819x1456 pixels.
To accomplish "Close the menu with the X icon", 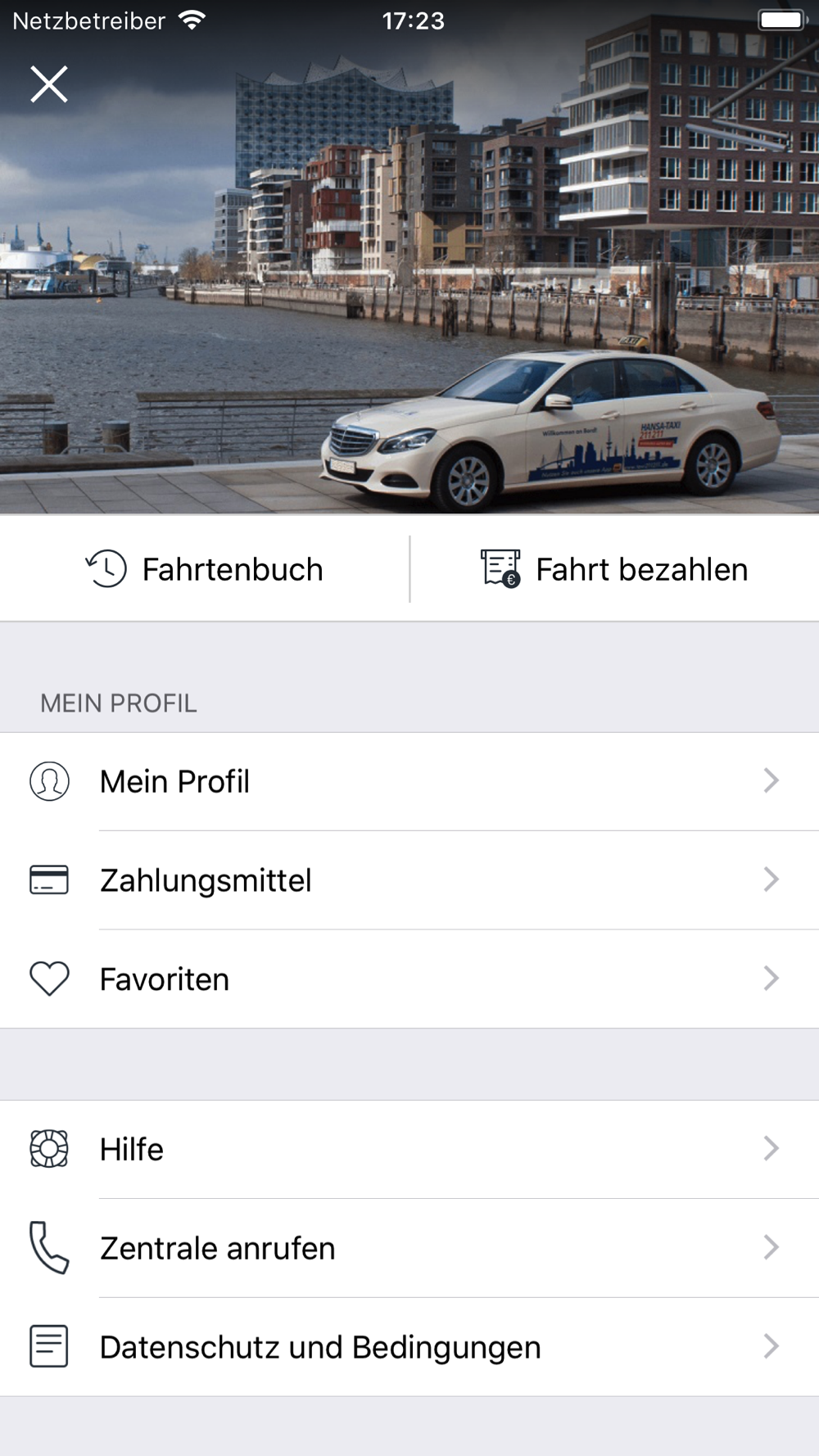I will point(49,84).
